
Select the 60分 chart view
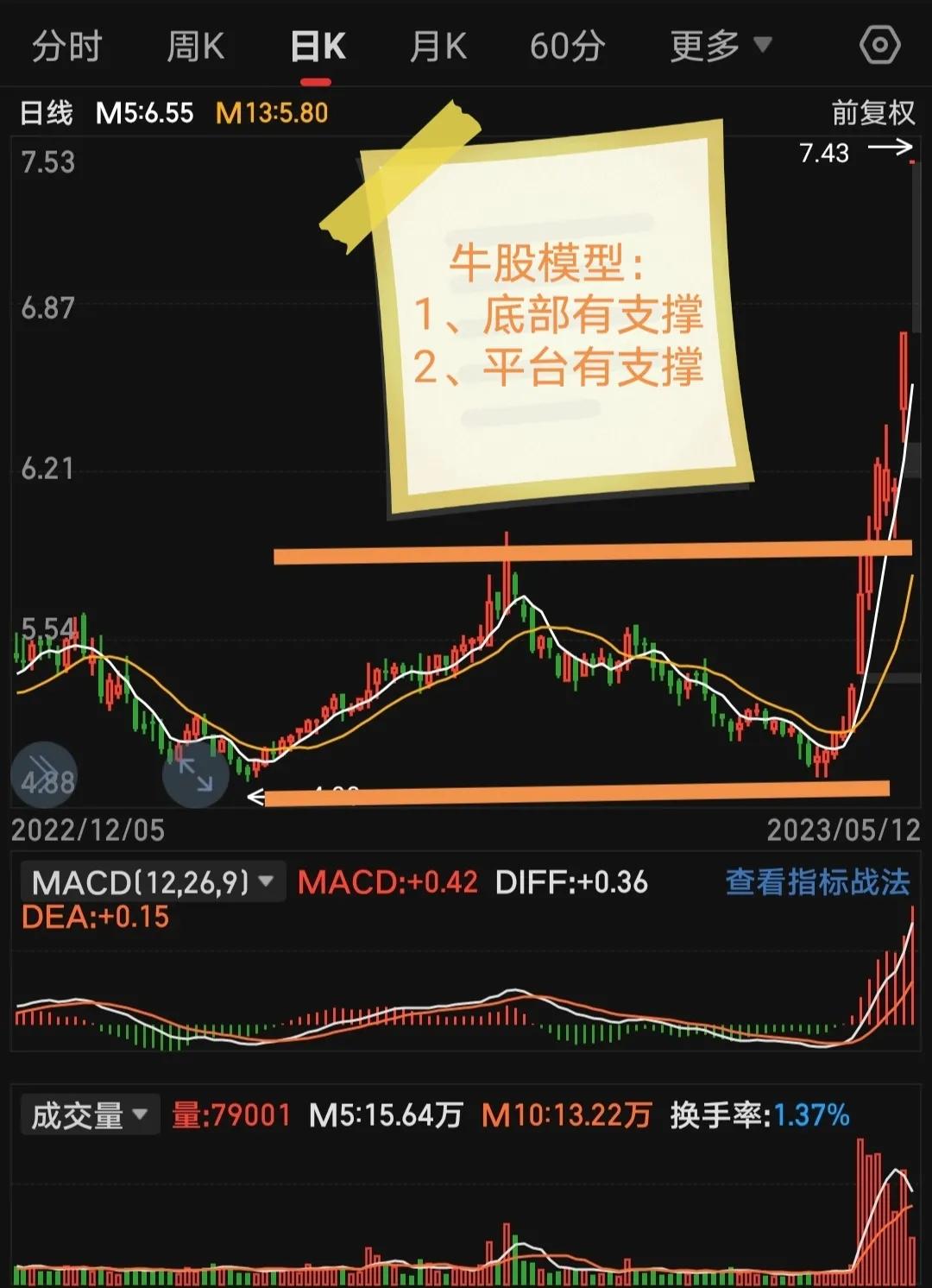pos(568,45)
